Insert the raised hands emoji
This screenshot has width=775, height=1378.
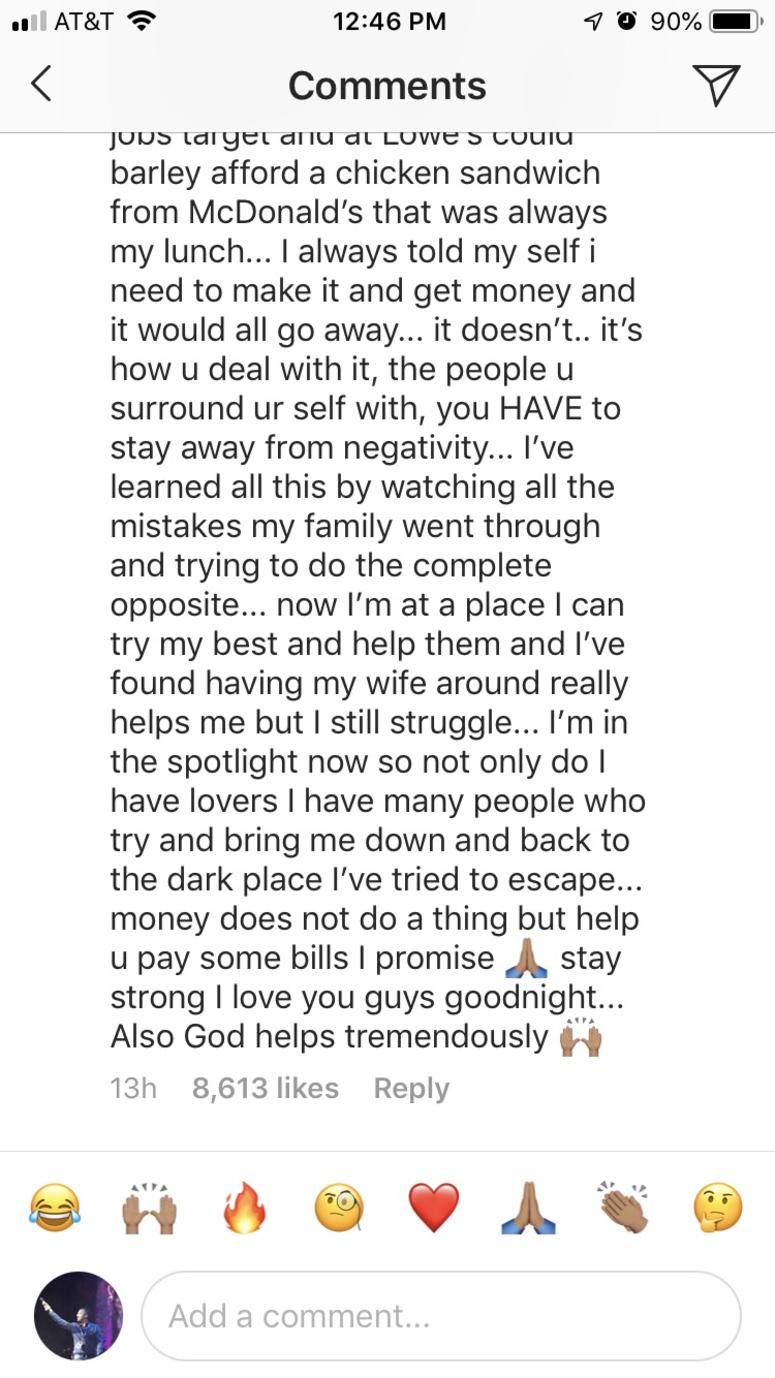point(150,1207)
